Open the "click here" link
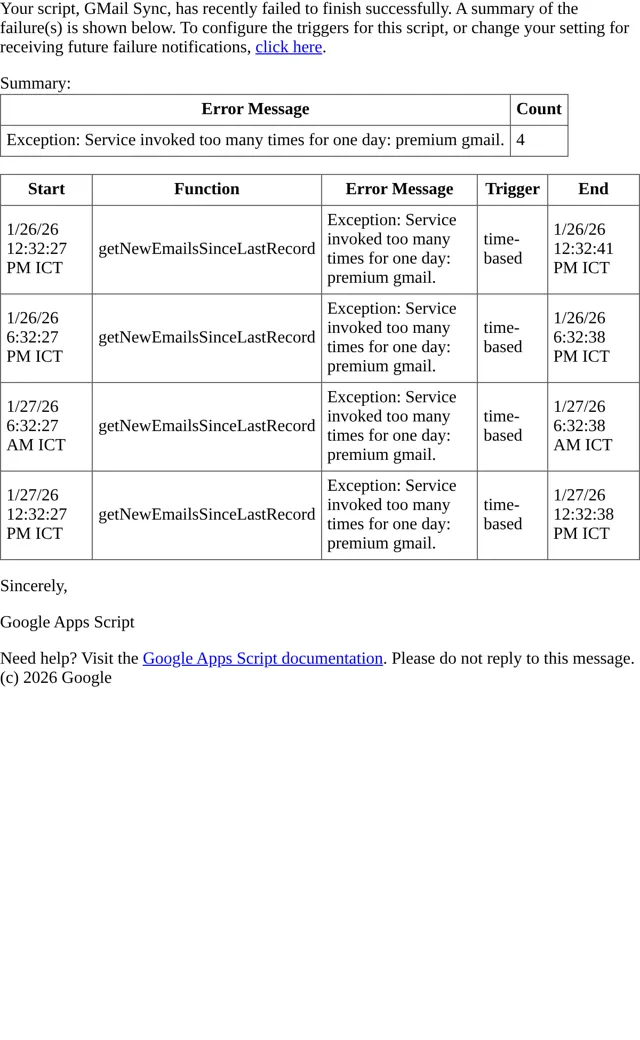 288,48
